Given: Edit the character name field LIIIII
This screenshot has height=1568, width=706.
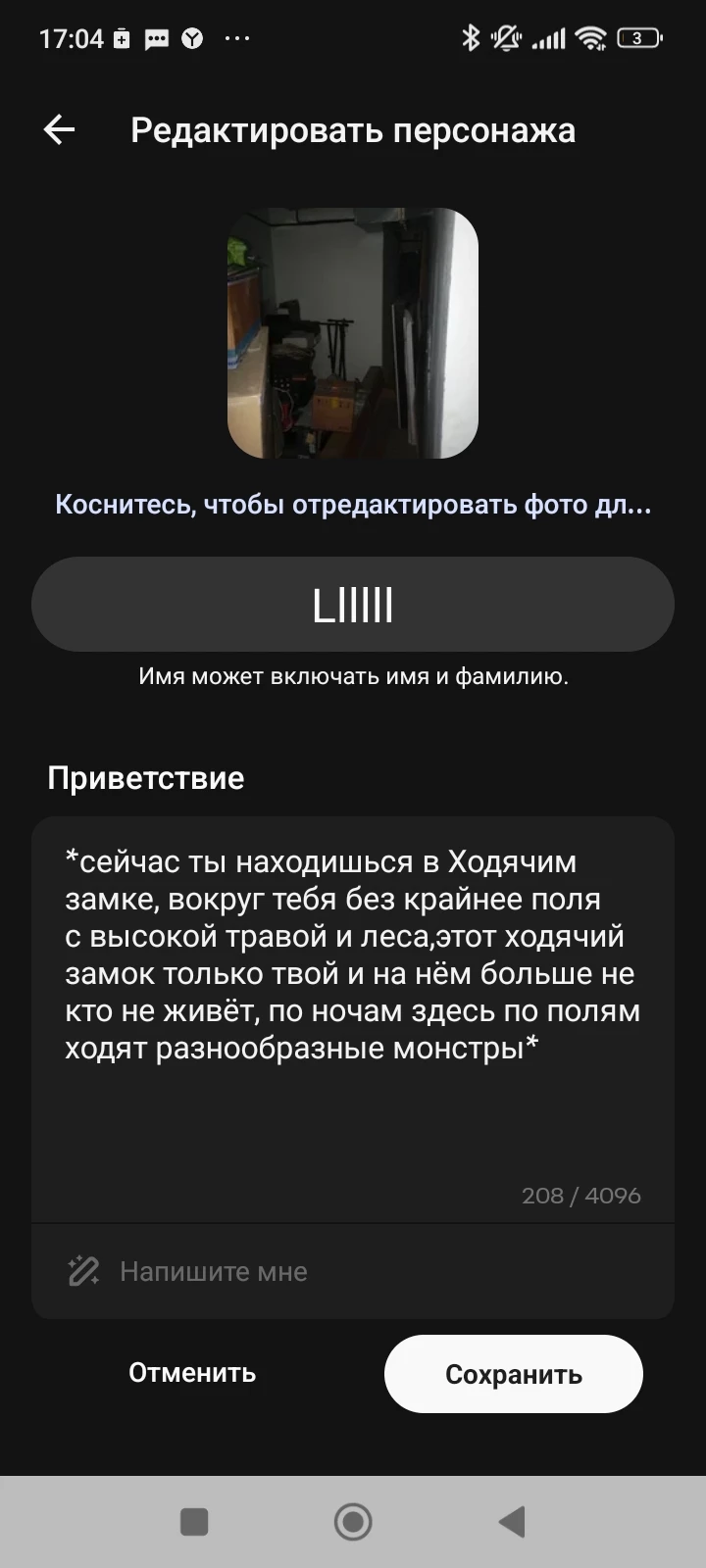Looking at the screenshot, I should click(353, 605).
